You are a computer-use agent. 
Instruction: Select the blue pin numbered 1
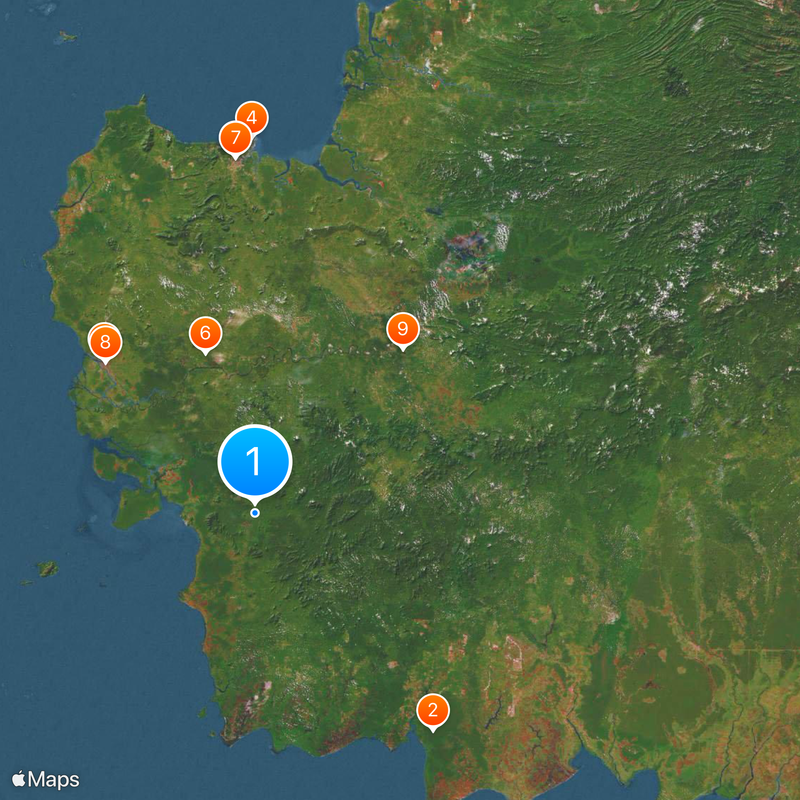[254, 462]
